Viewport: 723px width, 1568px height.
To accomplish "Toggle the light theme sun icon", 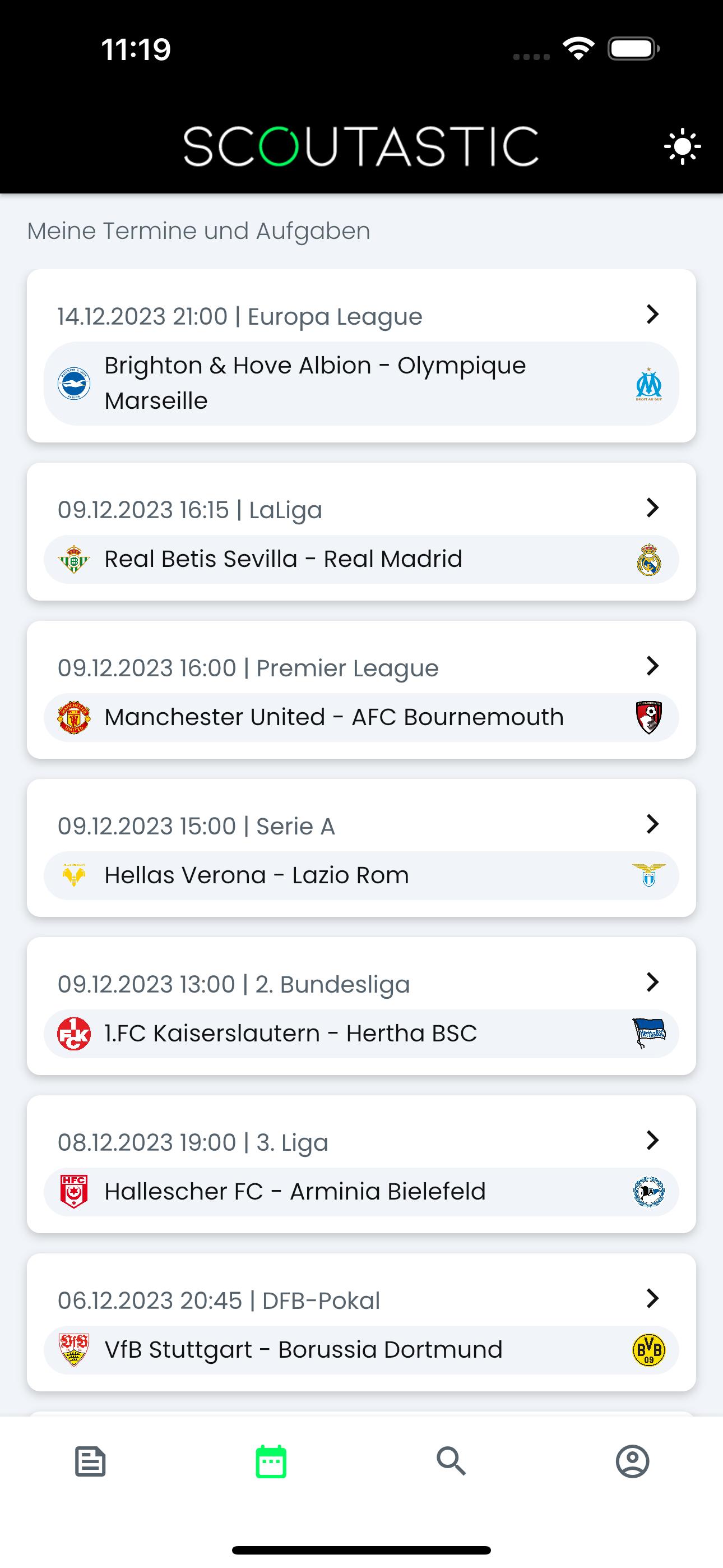I will point(682,146).
